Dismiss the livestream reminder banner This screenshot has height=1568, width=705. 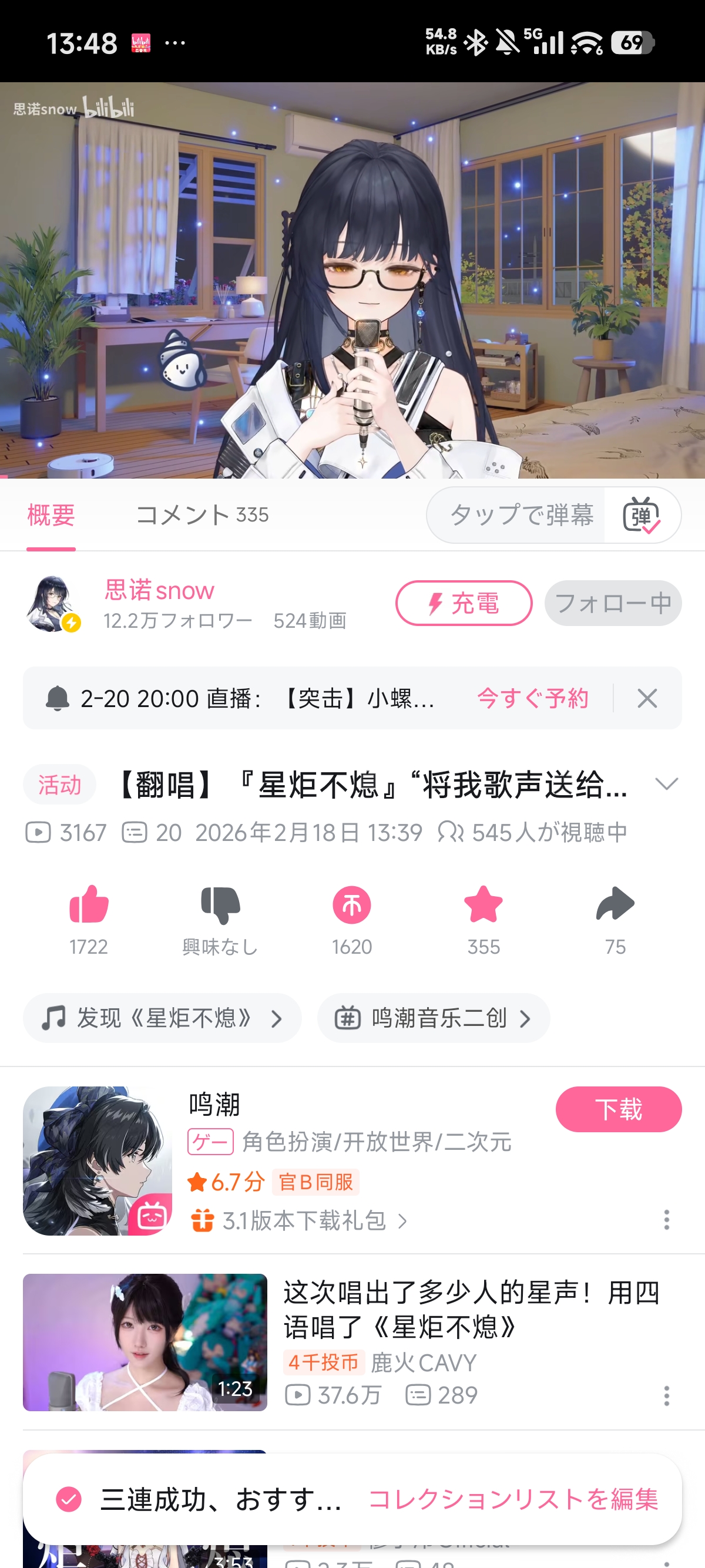647,698
